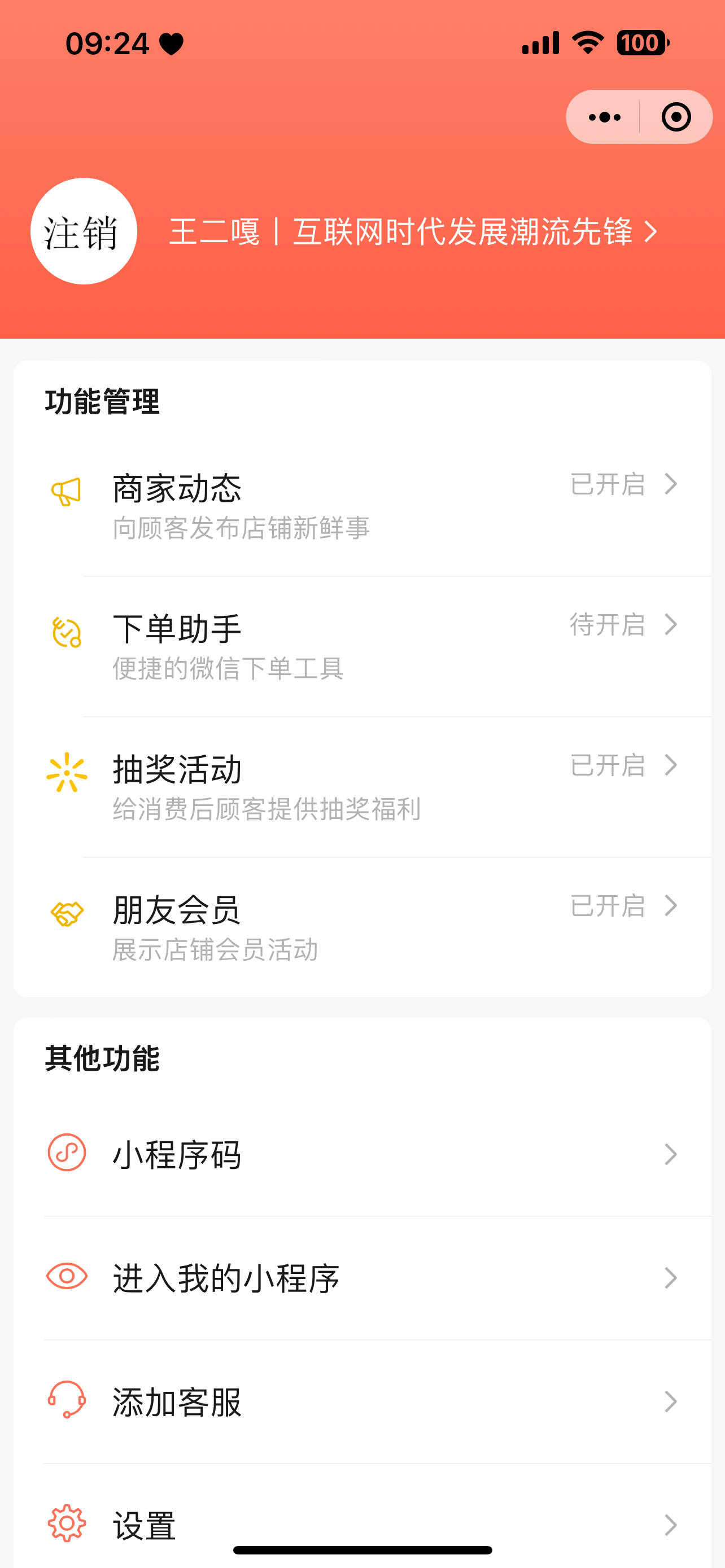View the 小程序码

click(365, 1154)
